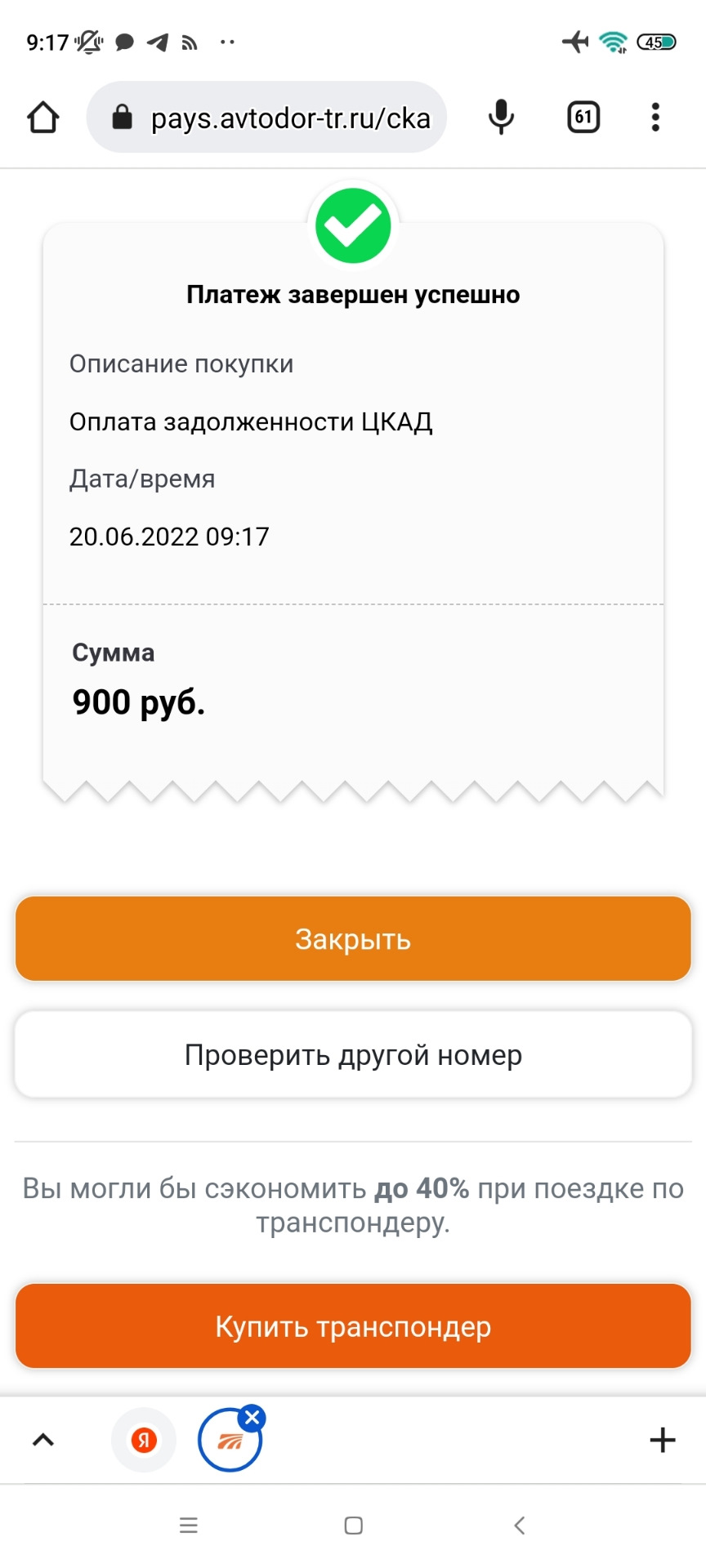The width and height of the screenshot is (706, 1568).
Task: Open the browser overflow menu
Action: [x=655, y=118]
